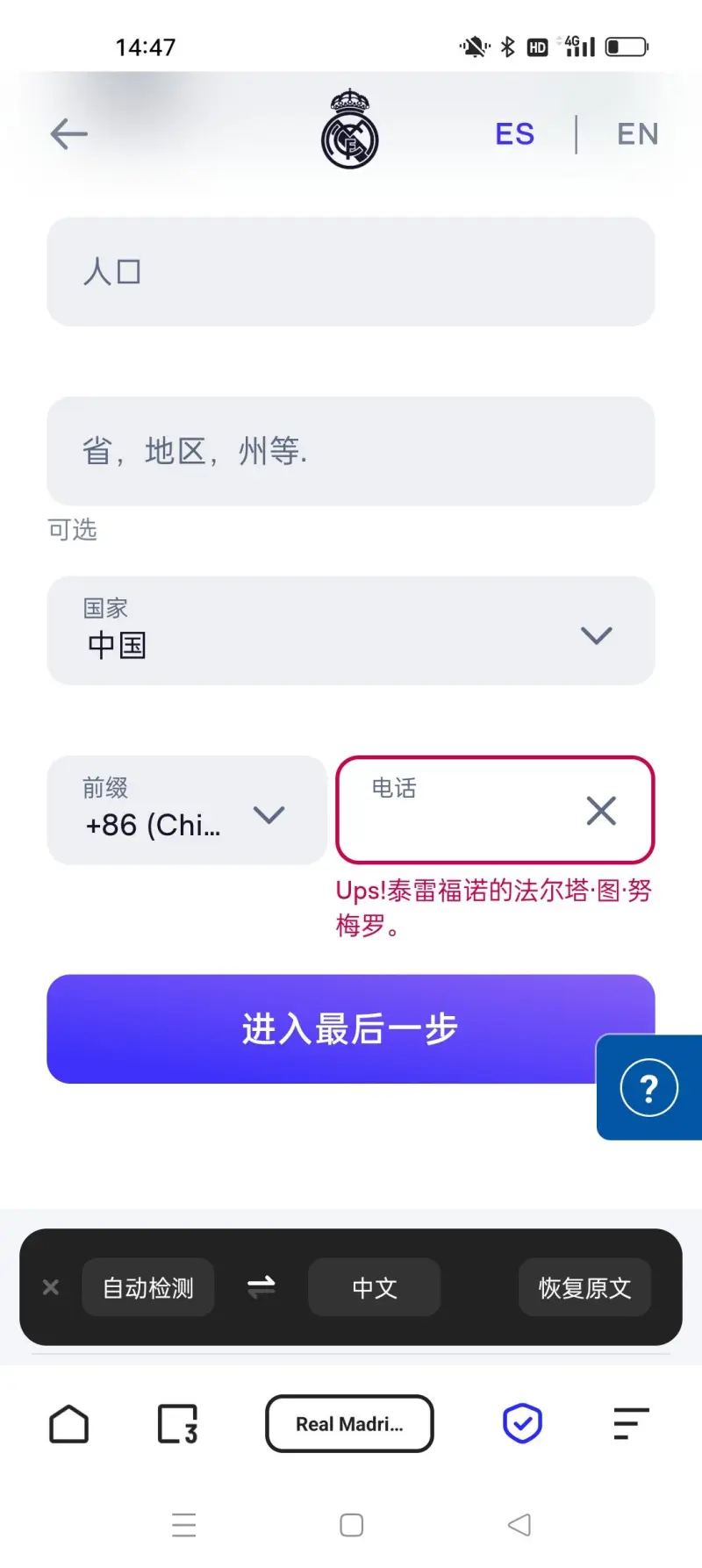Open the 自动检测 source language selector
The height and width of the screenshot is (1568, 702).
point(148,1287)
